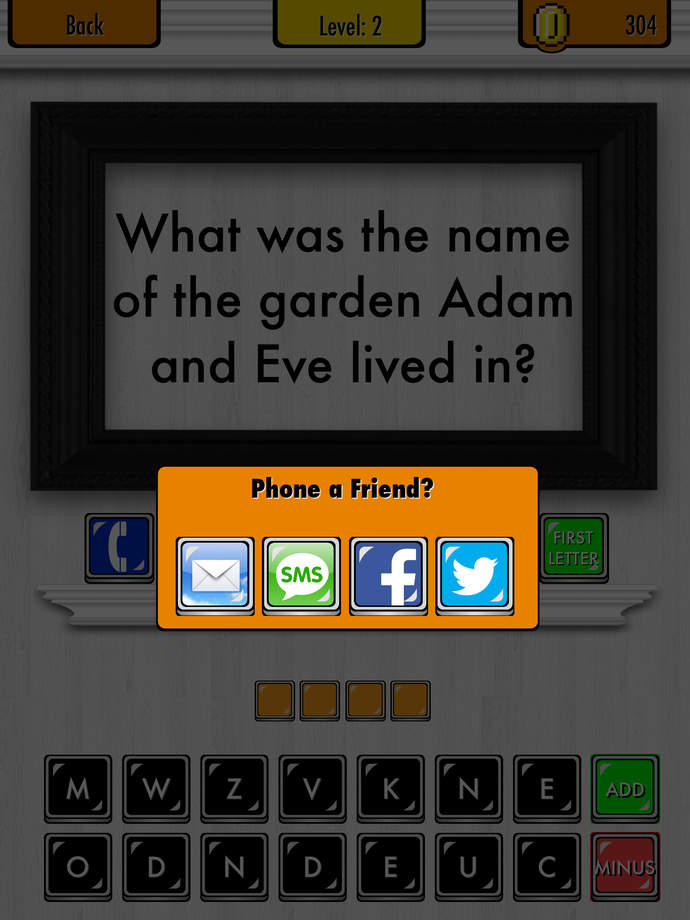
Task: Ask a friend by SMS
Action: click(x=301, y=575)
